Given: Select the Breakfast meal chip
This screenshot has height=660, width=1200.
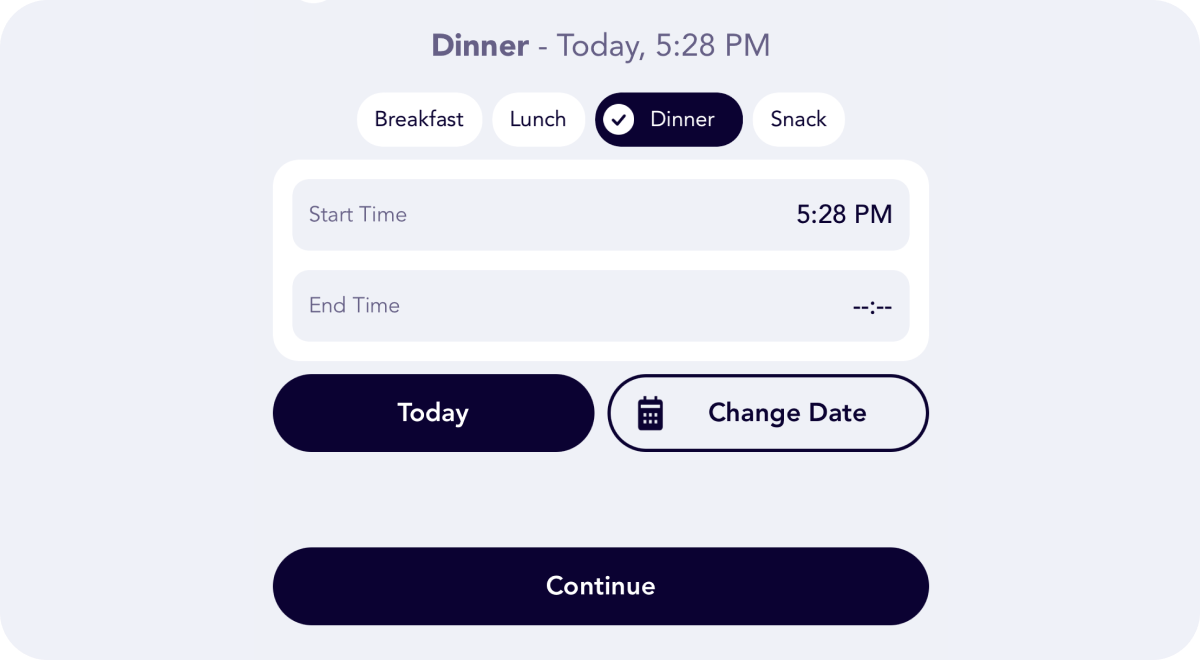Looking at the screenshot, I should [x=419, y=120].
